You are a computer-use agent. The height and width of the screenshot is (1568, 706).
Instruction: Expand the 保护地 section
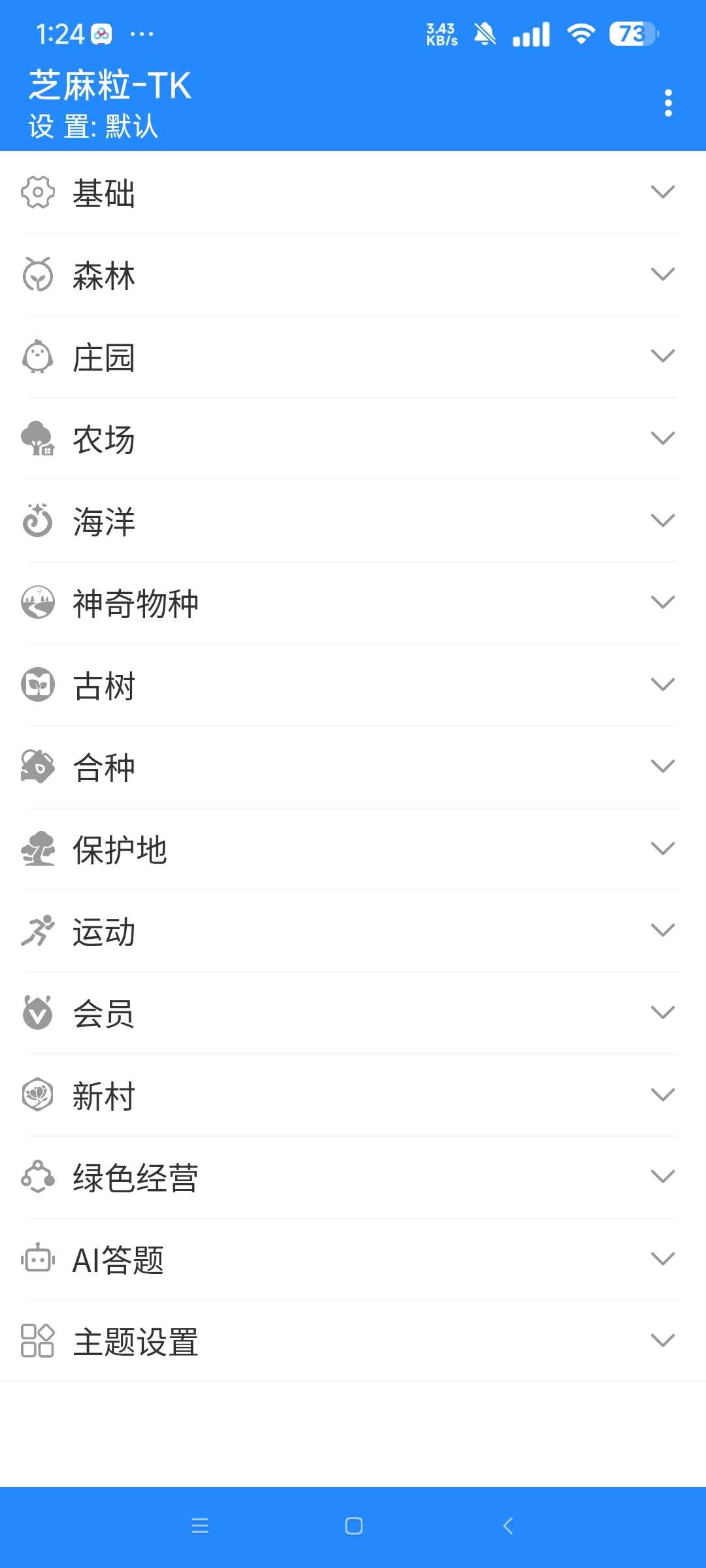point(353,849)
